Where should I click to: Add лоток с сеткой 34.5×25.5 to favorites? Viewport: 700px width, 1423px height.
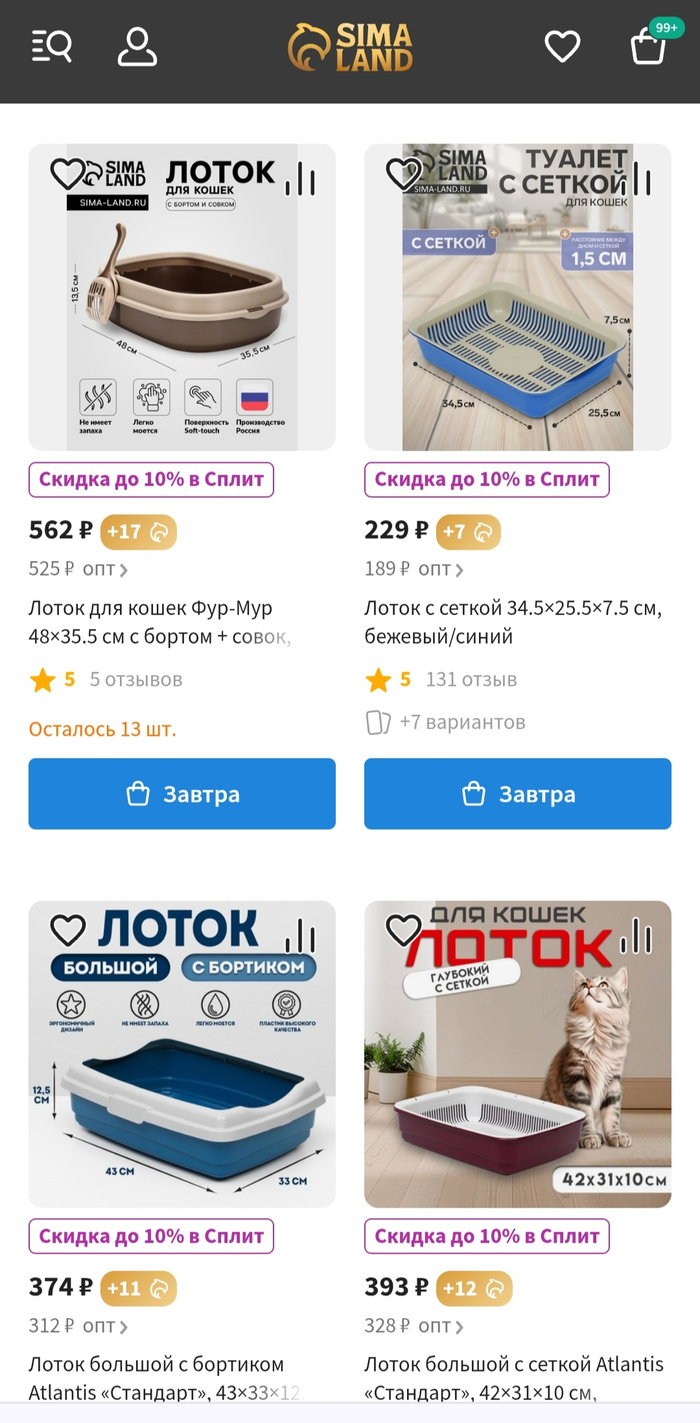pyautogui.click(x=403, y=174)
